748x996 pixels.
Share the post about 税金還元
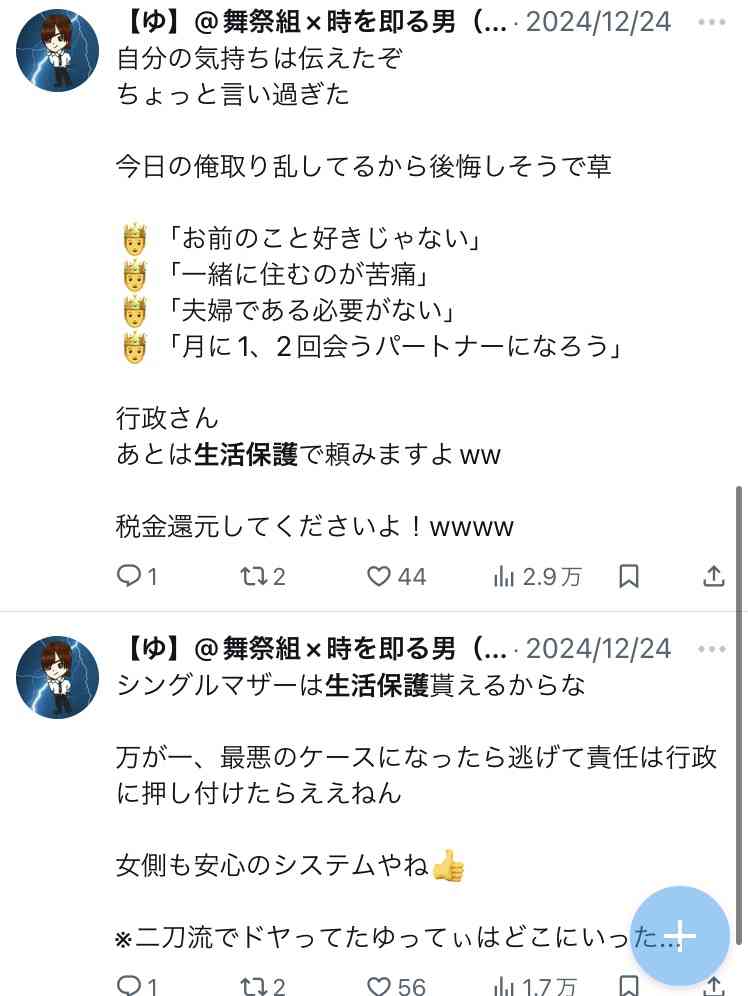712,576
